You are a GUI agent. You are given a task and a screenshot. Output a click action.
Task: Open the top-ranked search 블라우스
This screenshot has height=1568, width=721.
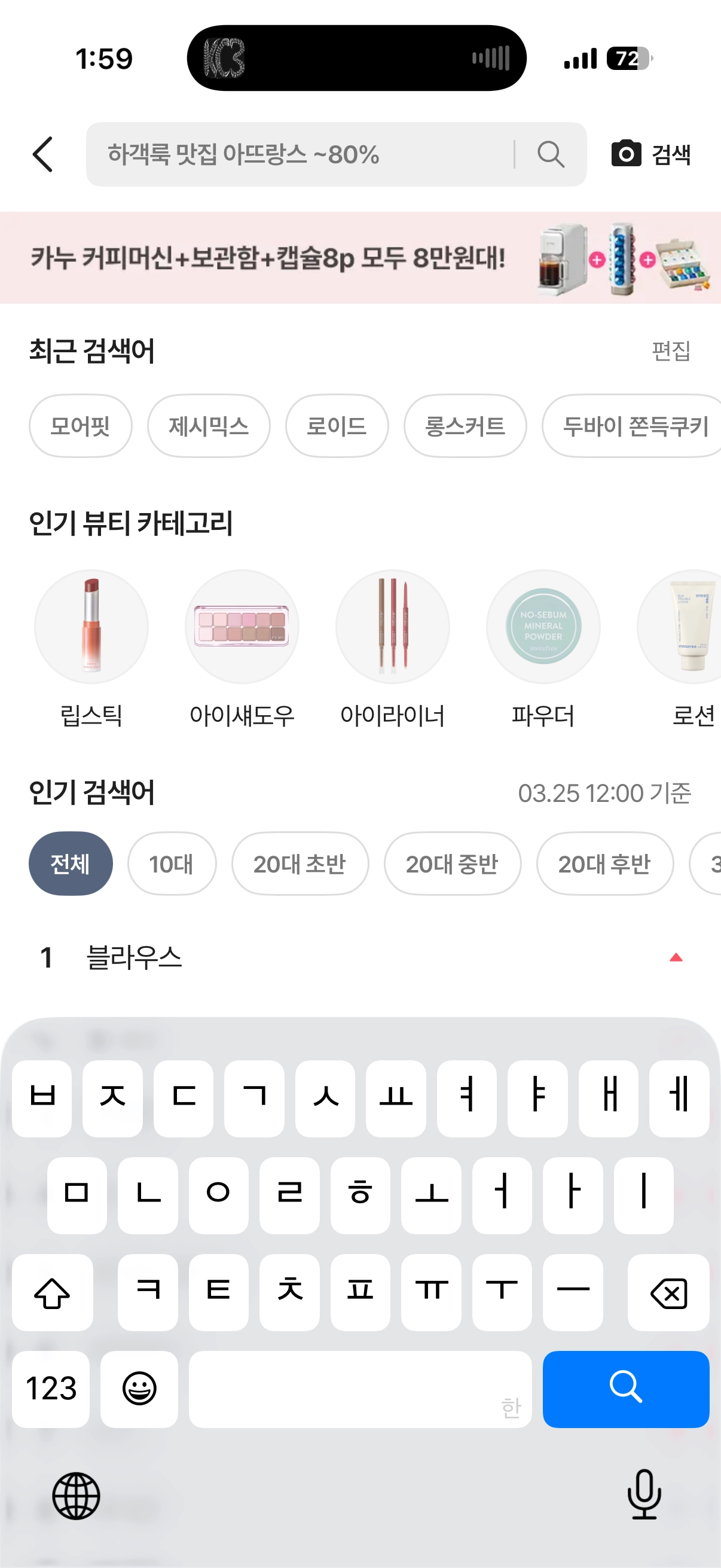pyautogui.click(x=135, y=957)
